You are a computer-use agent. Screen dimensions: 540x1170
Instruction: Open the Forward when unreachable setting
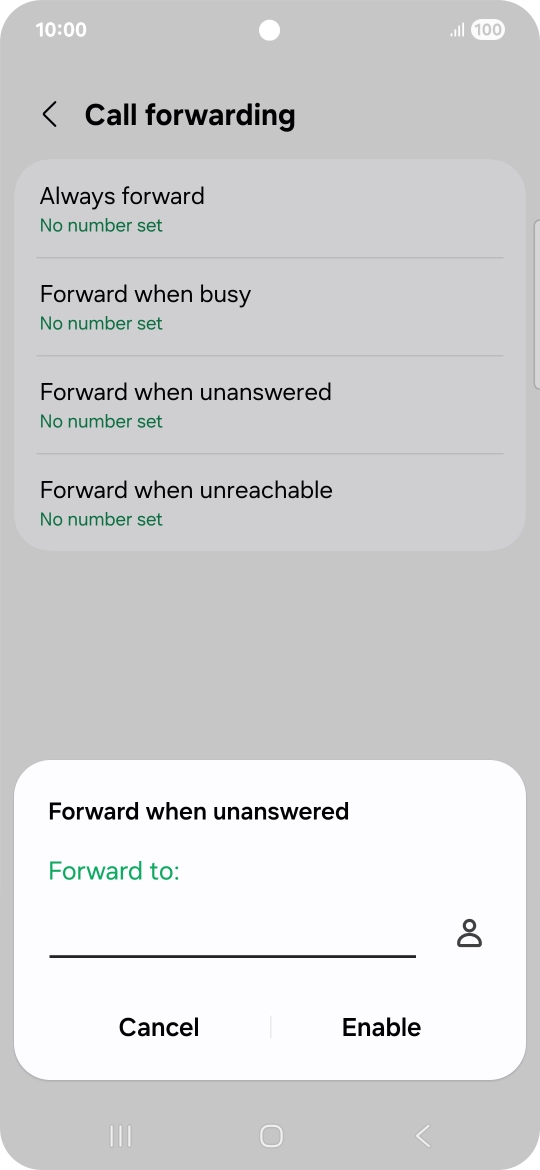click(270, 502)
